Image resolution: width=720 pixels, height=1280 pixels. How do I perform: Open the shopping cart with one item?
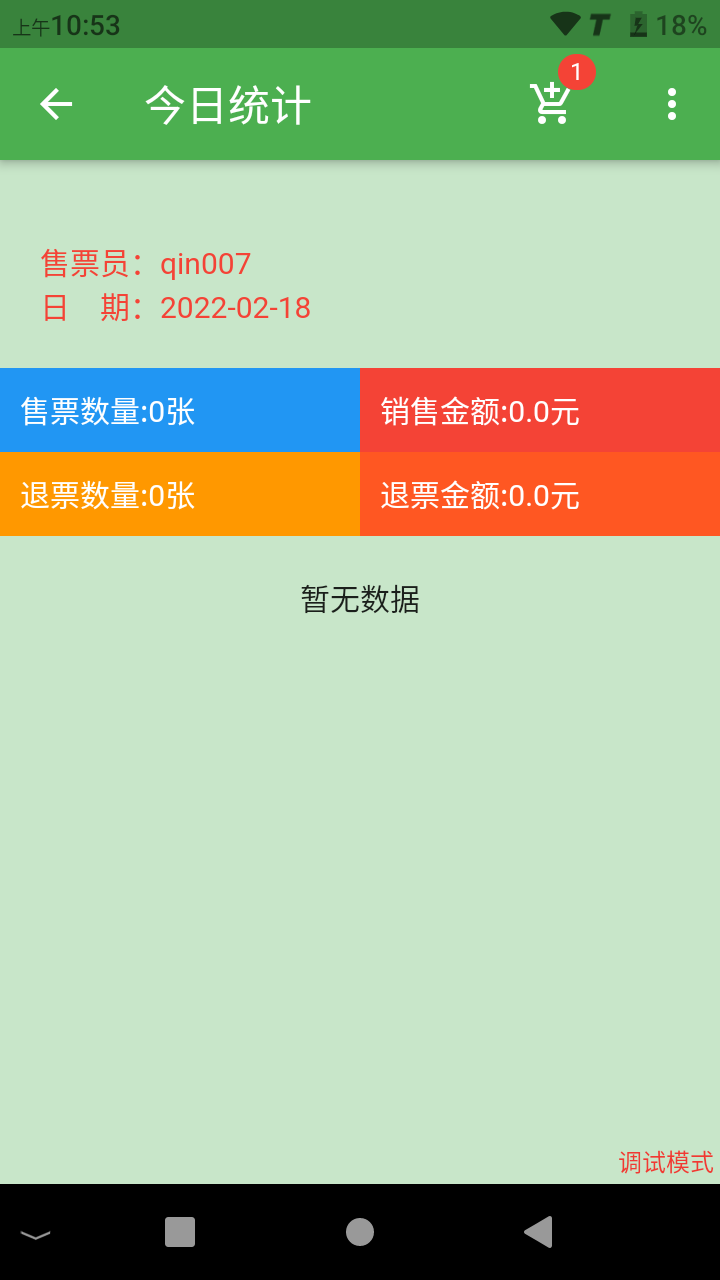548,107
